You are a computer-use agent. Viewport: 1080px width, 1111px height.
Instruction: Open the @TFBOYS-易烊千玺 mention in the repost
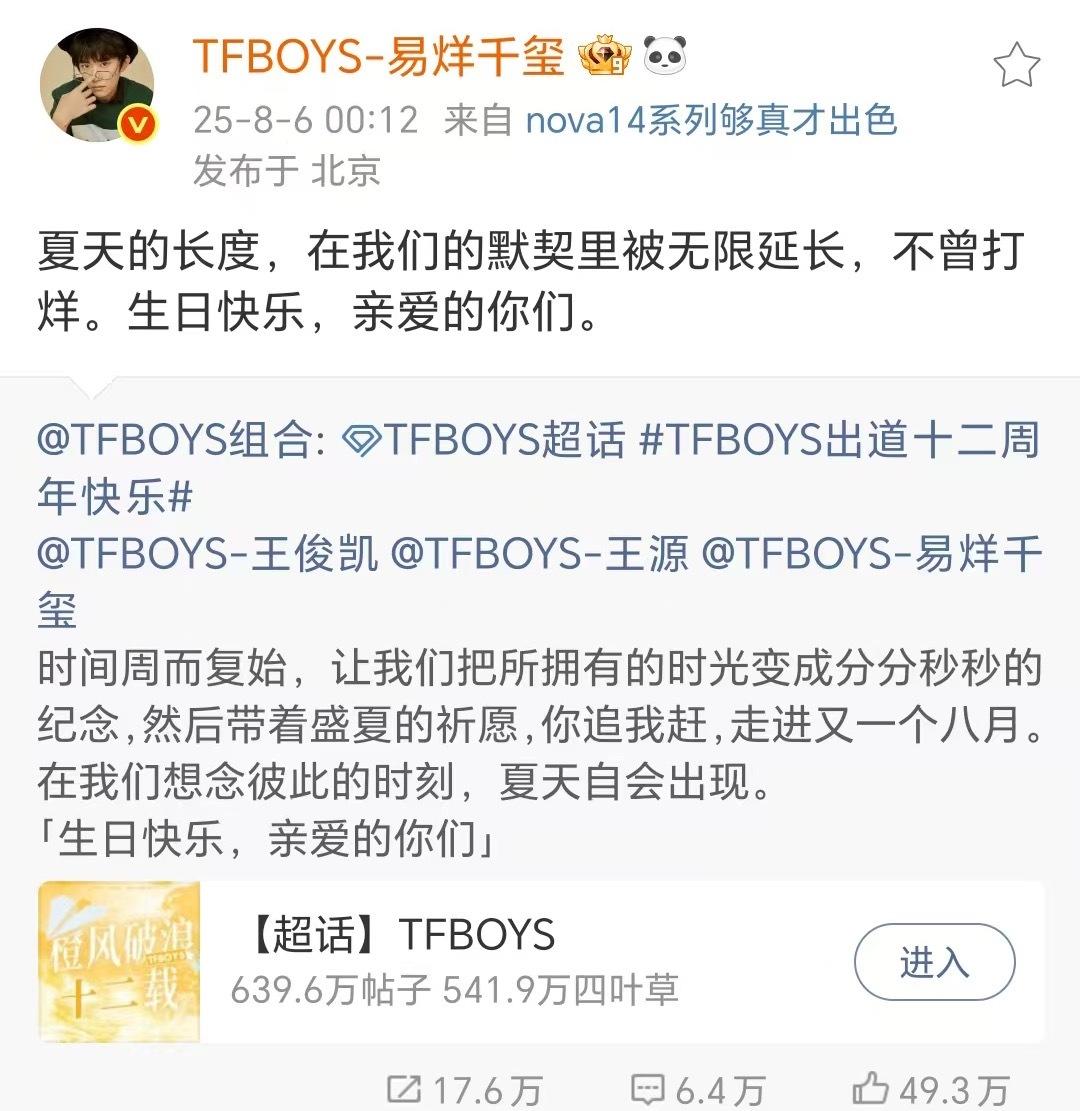870,554
